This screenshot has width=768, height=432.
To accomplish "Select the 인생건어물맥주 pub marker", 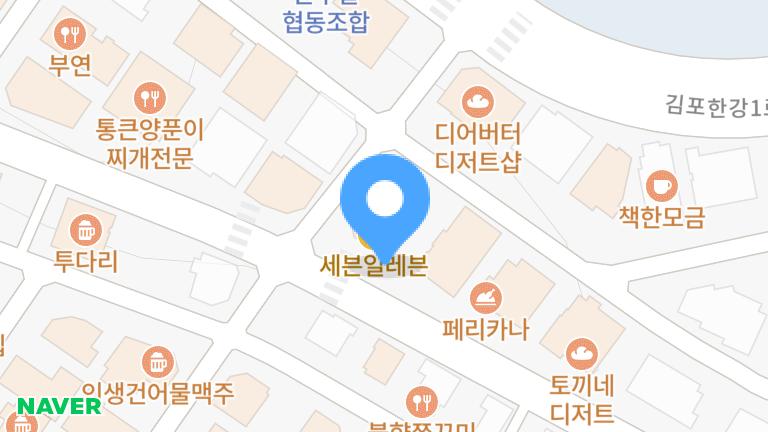I will (x=158, y=360).
